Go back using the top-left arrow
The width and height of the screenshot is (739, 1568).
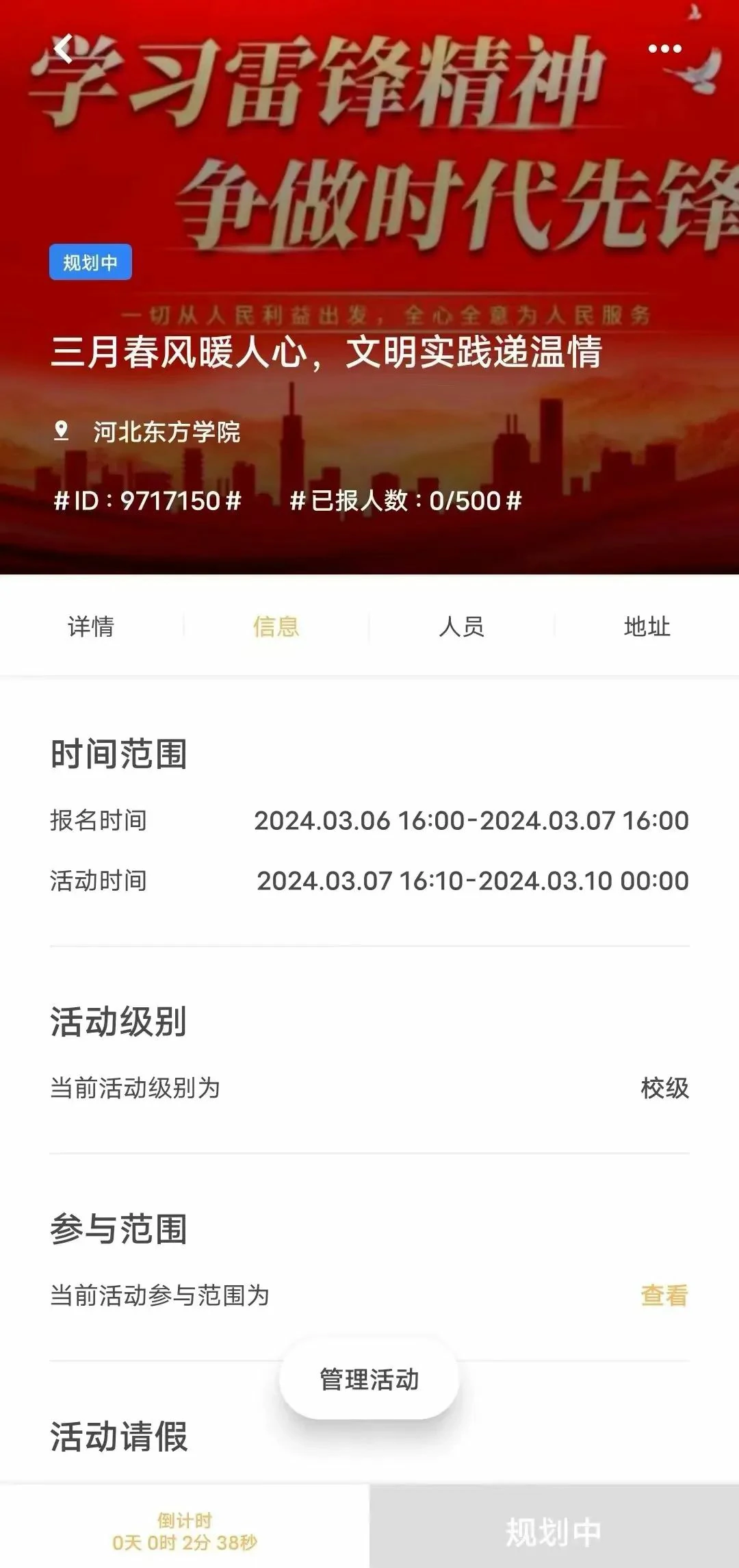64,49
